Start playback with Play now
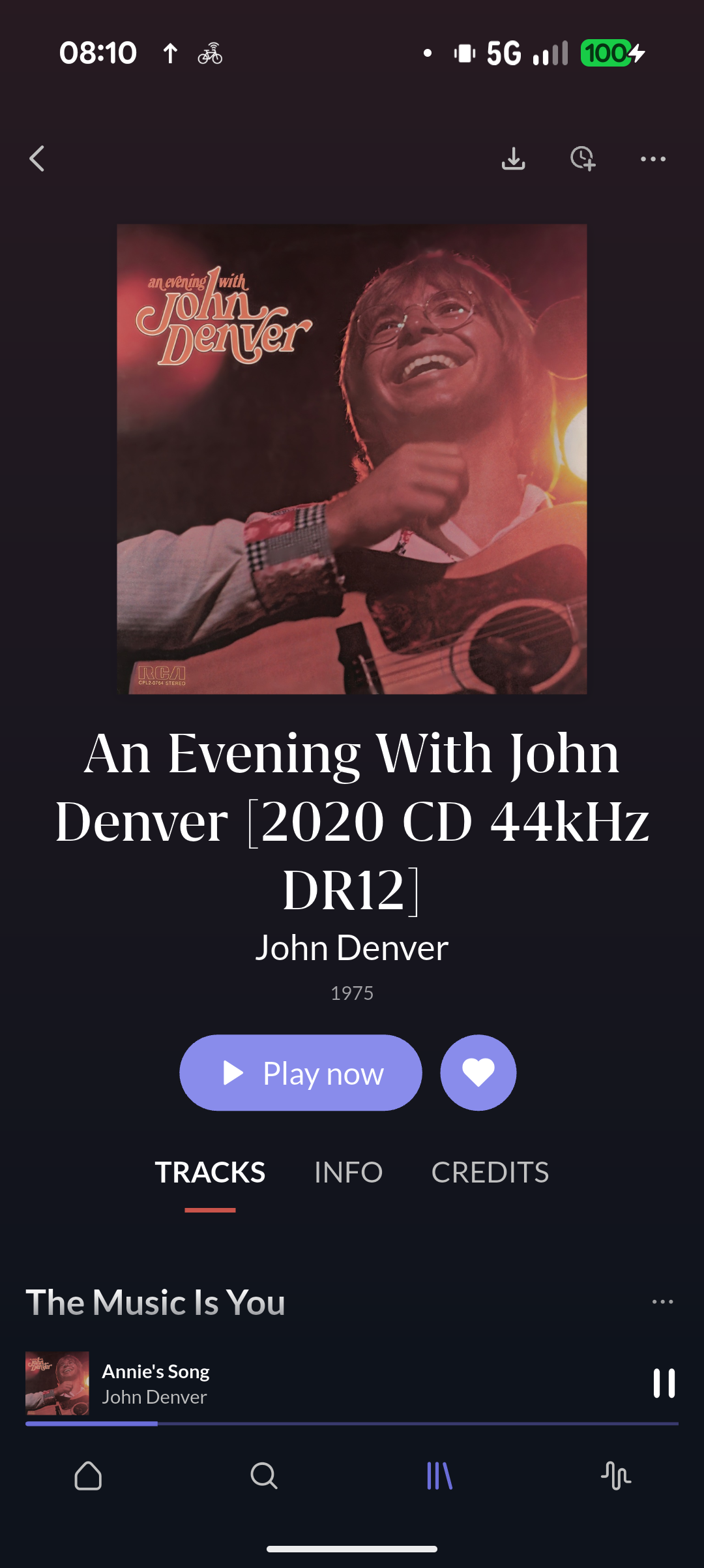Image resolution: width=704 pixels, height=1568 pixels. coord(301,1073)
